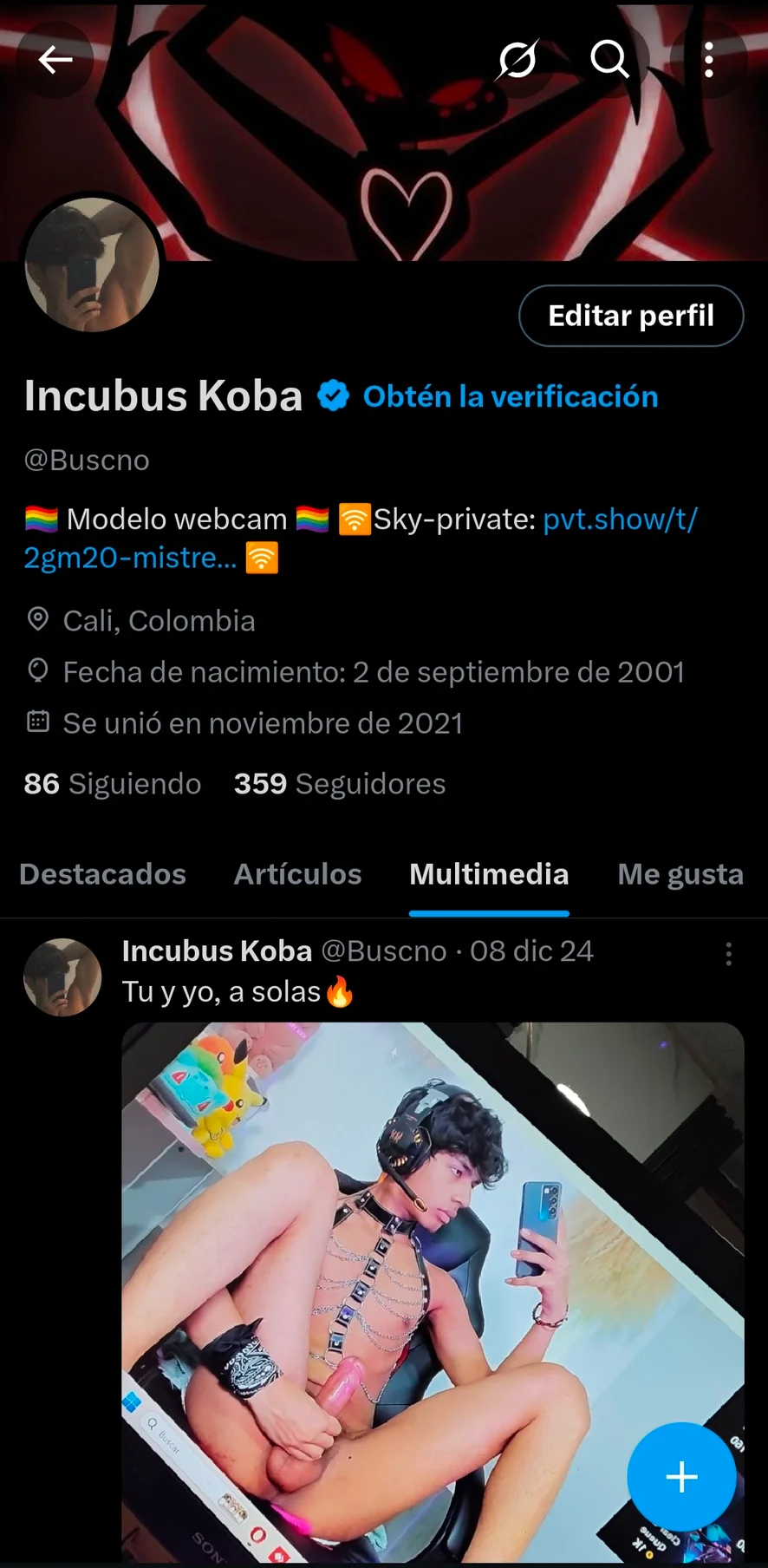The width and height of the screenshot is (768, 1568).
Task: Open the pvt.show link in the bio
Action: pyautogui.click(x=620, y=519)
